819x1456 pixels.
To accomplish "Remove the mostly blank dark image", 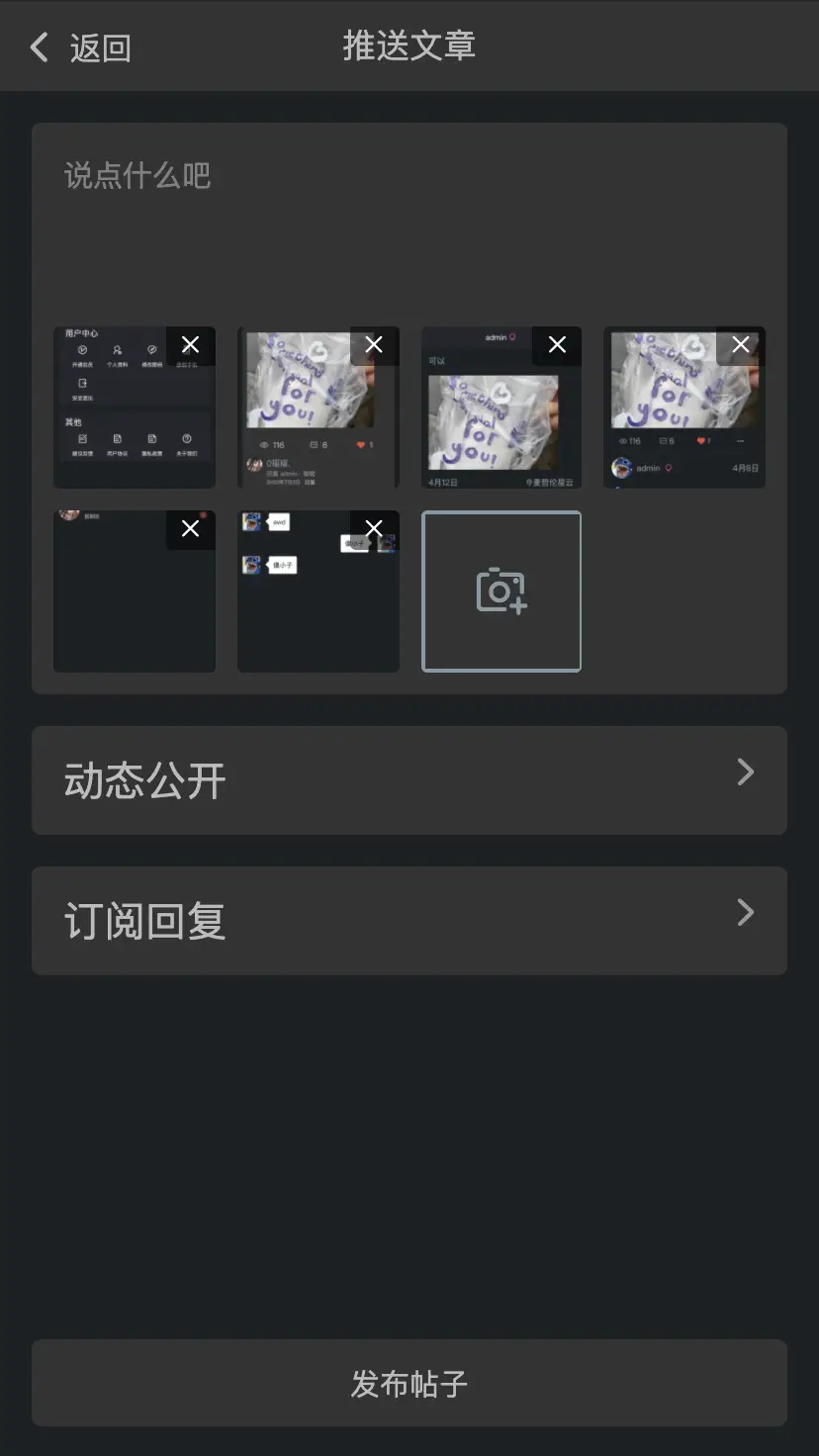I will [x=191, y=528].
